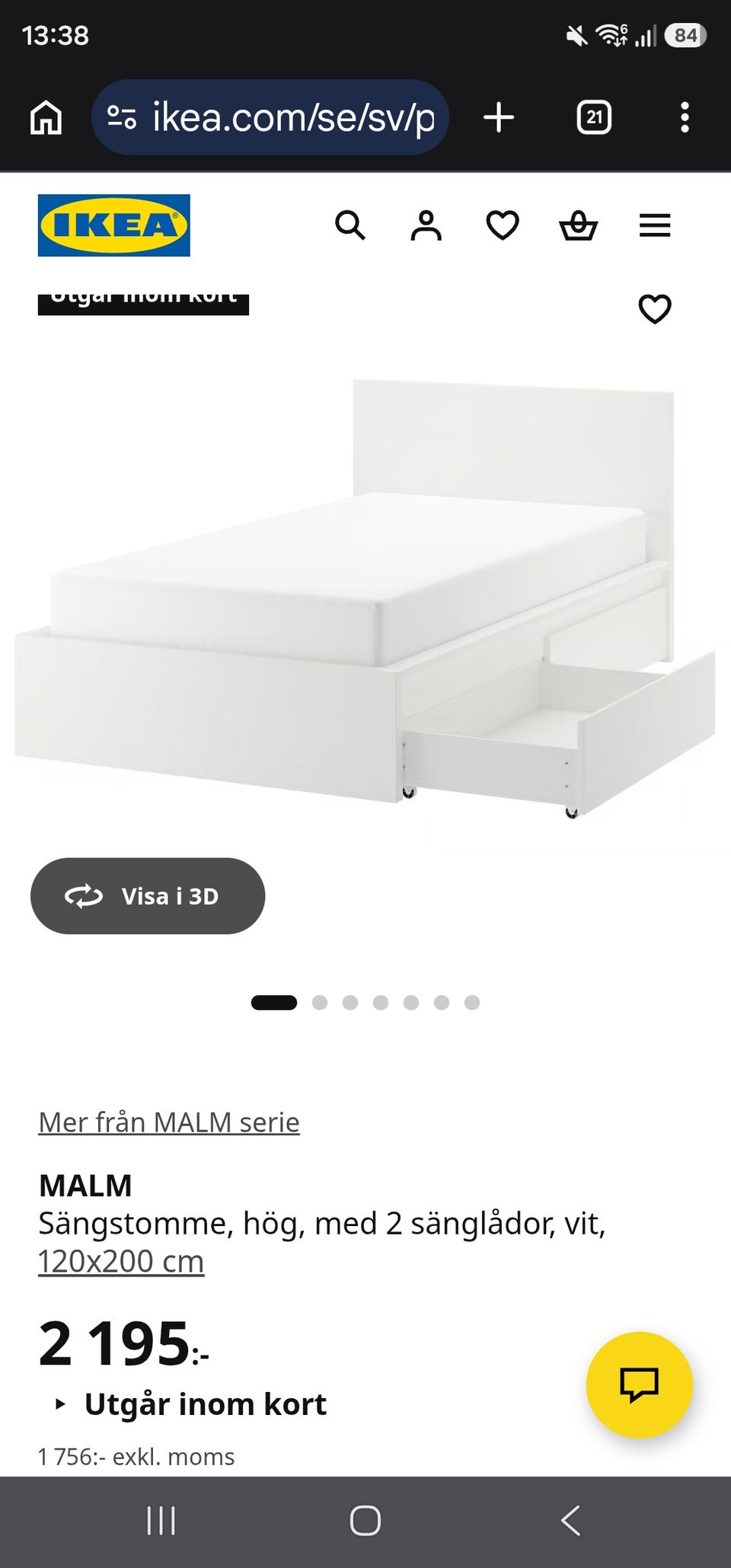Open the hamburger menu
The height and width of the screenshot is (1568, 731).
(x=655, y=225)
